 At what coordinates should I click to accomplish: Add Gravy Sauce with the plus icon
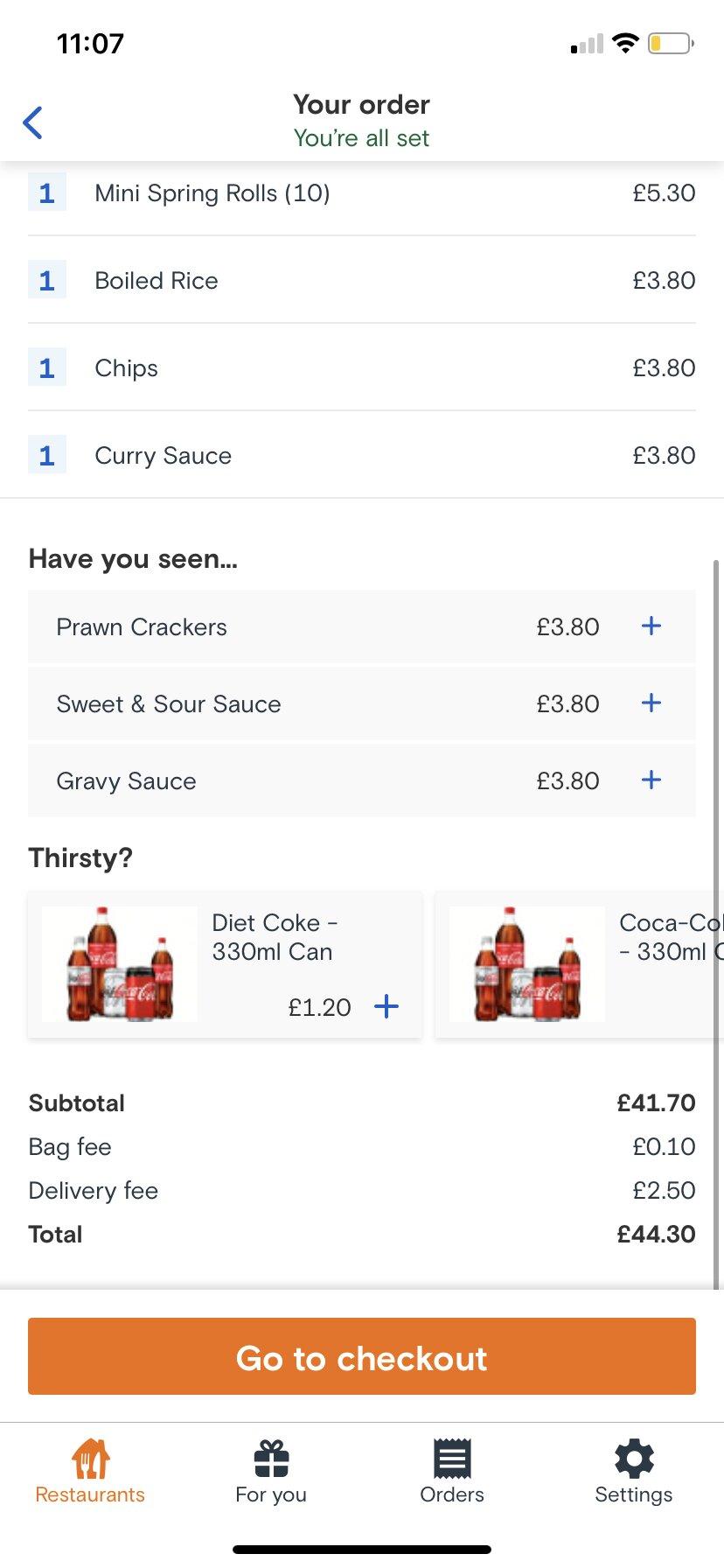point(651,780)
